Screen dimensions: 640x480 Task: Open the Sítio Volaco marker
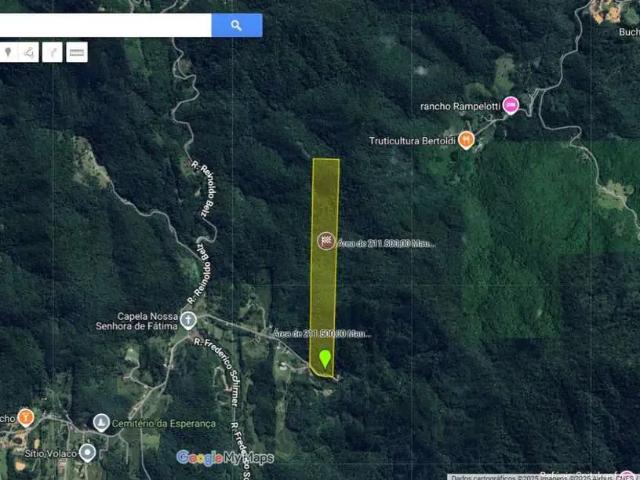pyautogui.click(x=88, y=452)
